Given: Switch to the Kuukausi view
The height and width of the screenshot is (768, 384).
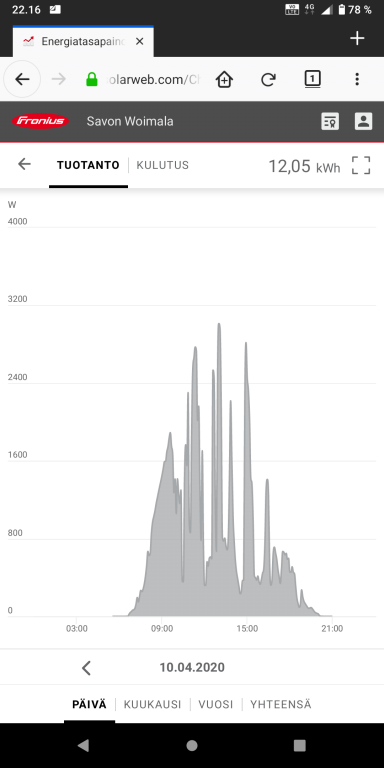Looking at the screenshot, I should pos(152,705).
